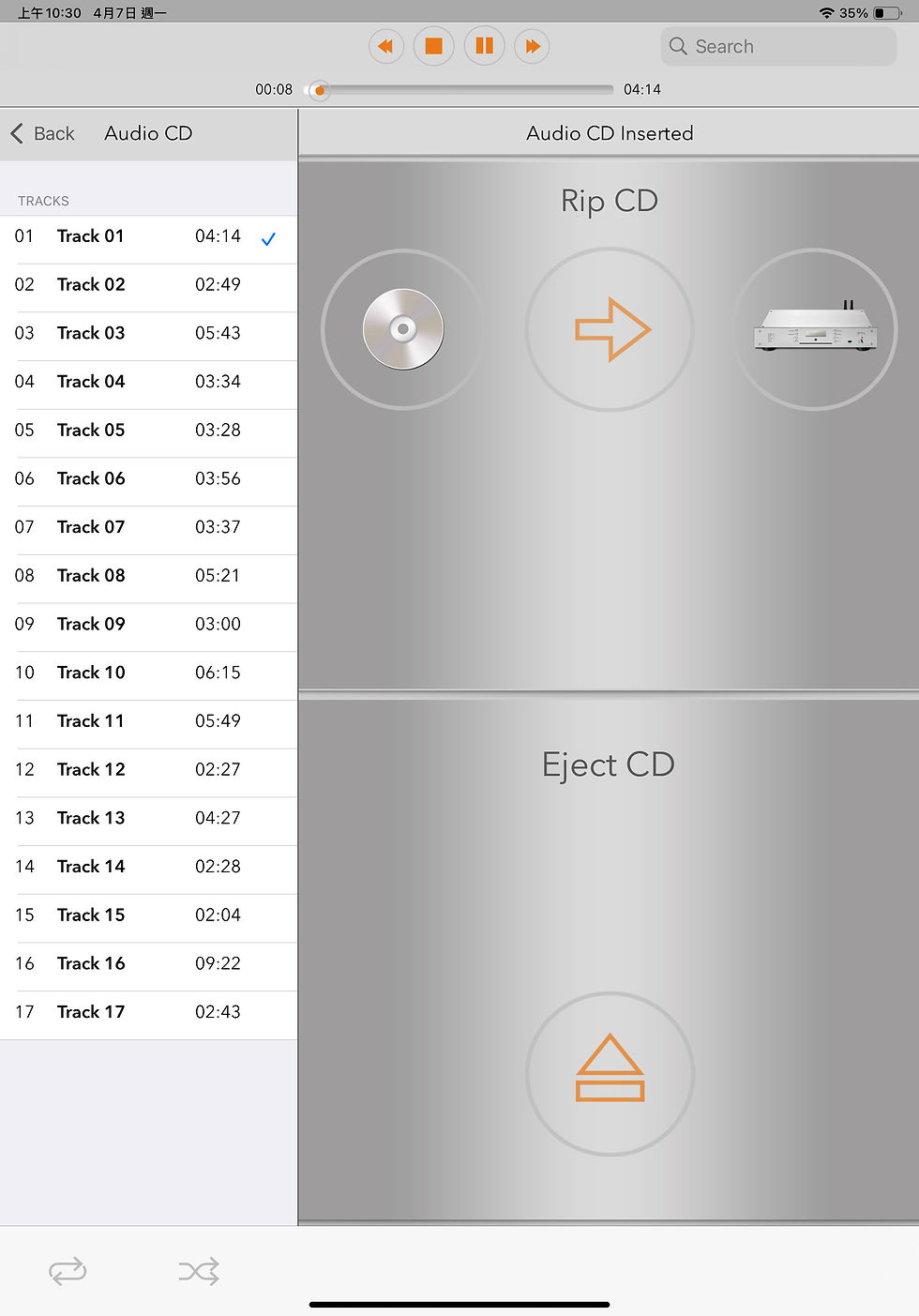Image resolution: width=919 pixels, height=1316 pixels.
Task: Tap the Search field
Action: coord(778,46)
